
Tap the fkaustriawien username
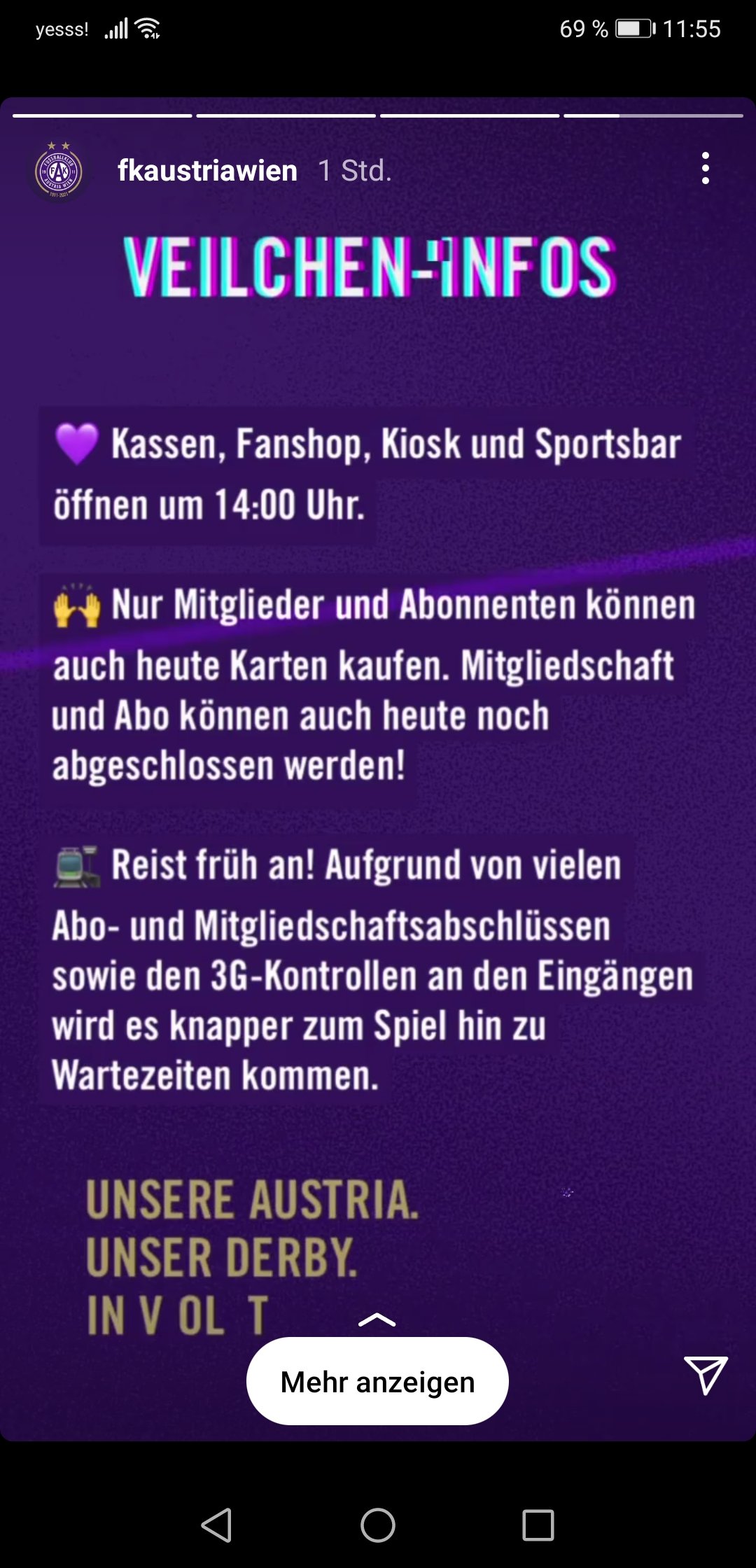[207, 170]
